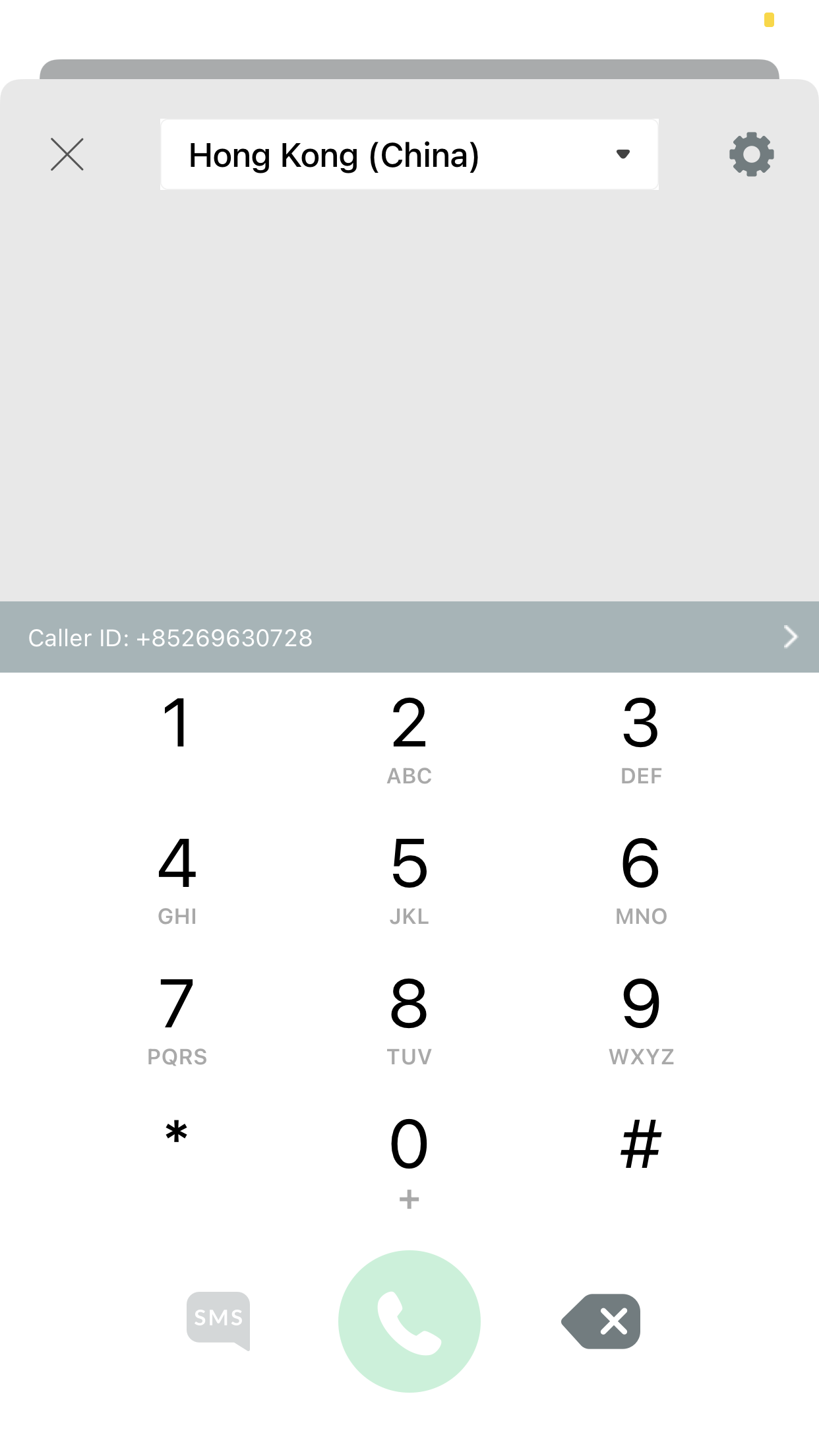Viewport: 819px width, 1456px height.
Task: Tap the 6 MNO key
Action: pos(641,879)
